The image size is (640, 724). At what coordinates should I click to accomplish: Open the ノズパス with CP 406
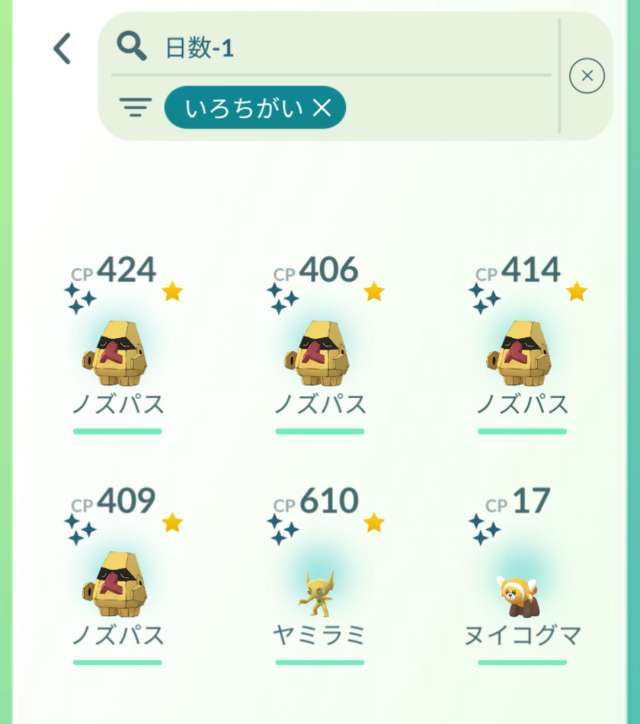[x=320, y=355]
